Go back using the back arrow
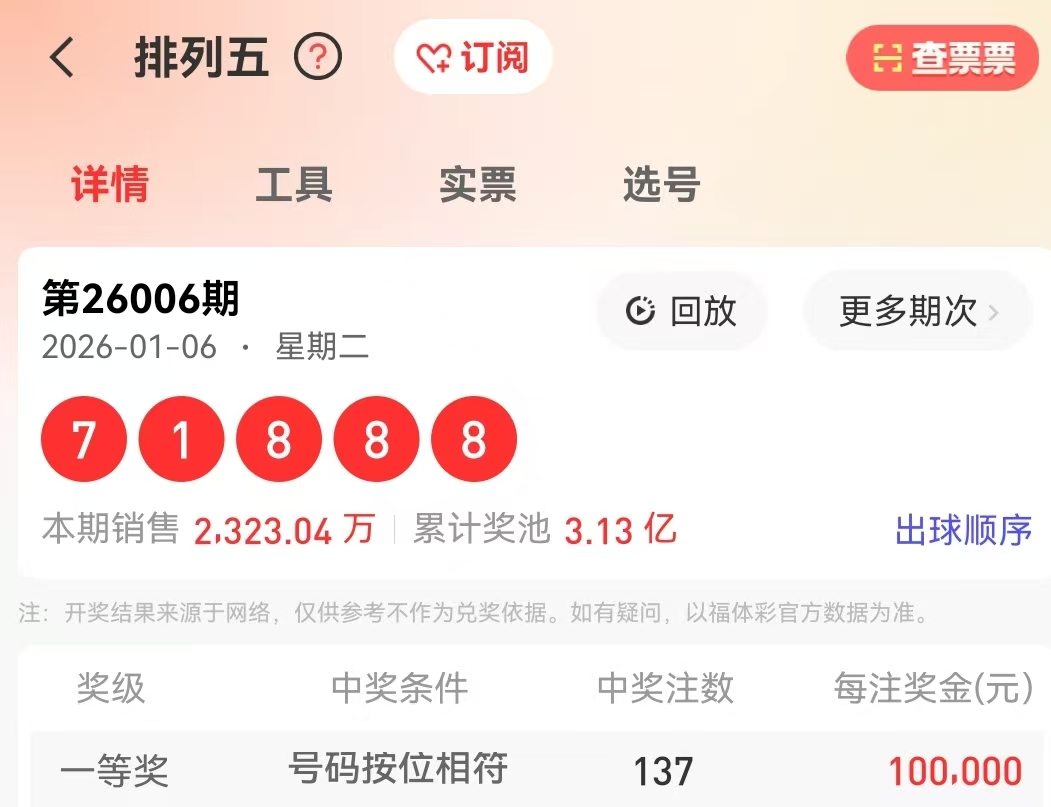 click(x=62, y=58)
